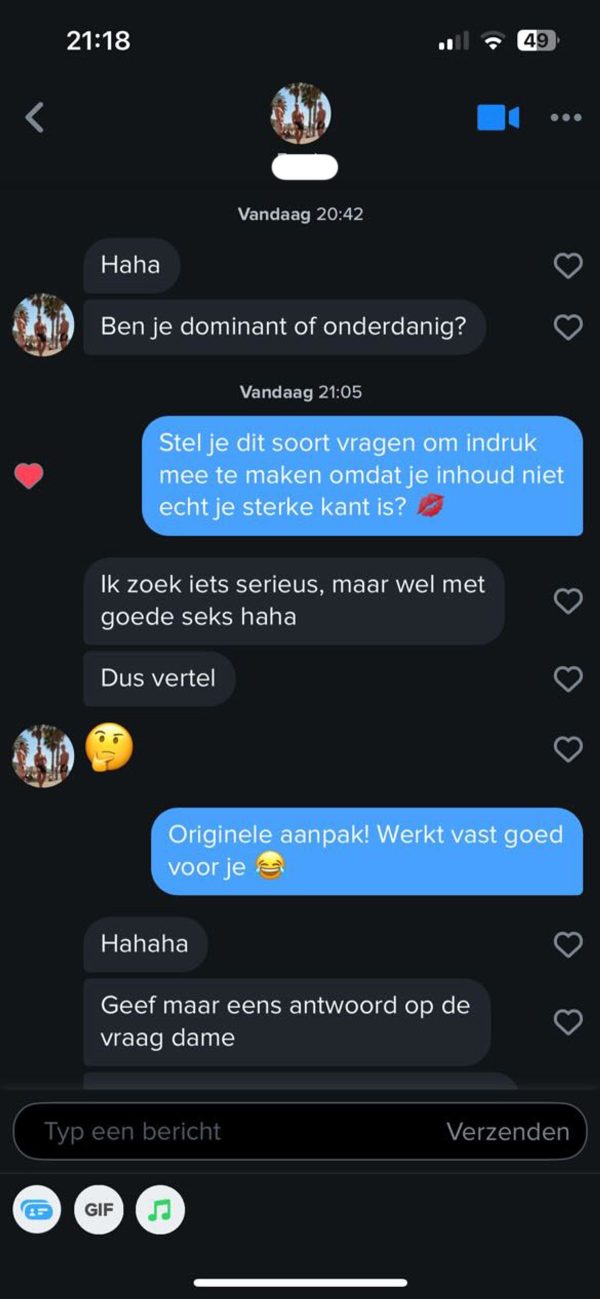Like the "Geef maar eens antwoord" message
Image resolution: width=600 pixels, height=1299 pixels.
coord(568,1021)
